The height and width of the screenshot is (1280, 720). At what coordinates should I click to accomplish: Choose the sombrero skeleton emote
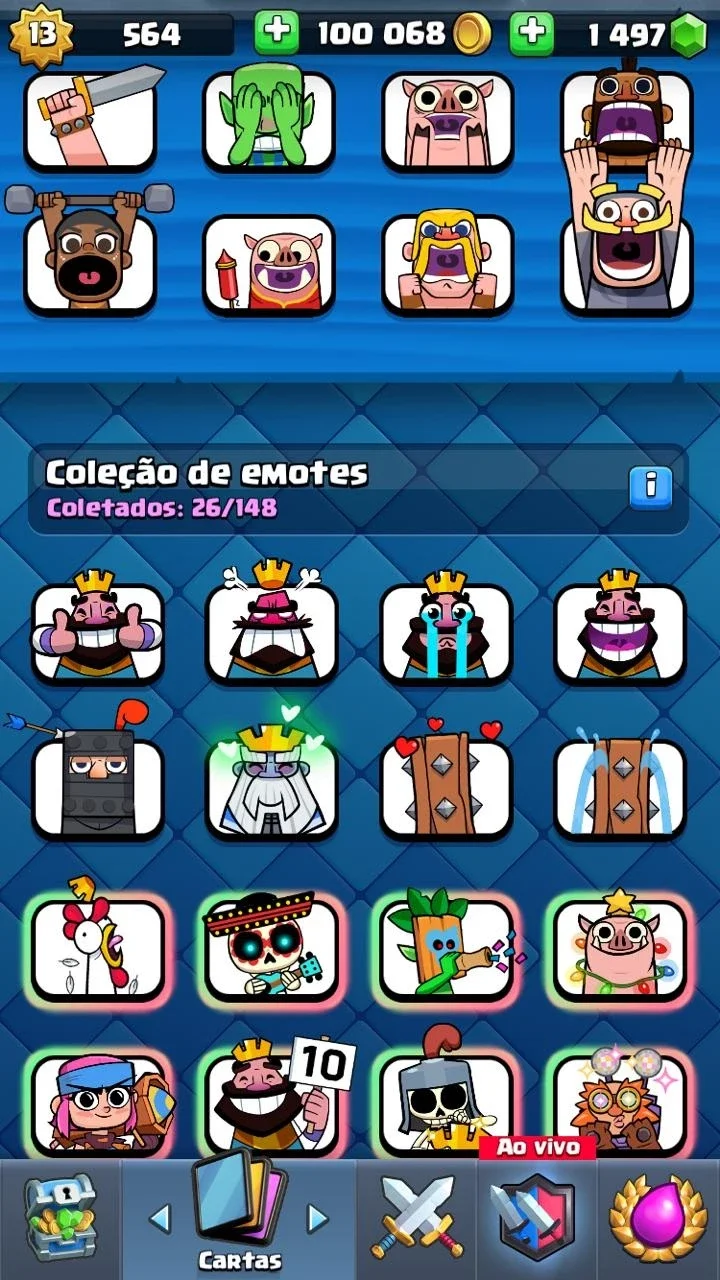[272, 945]
